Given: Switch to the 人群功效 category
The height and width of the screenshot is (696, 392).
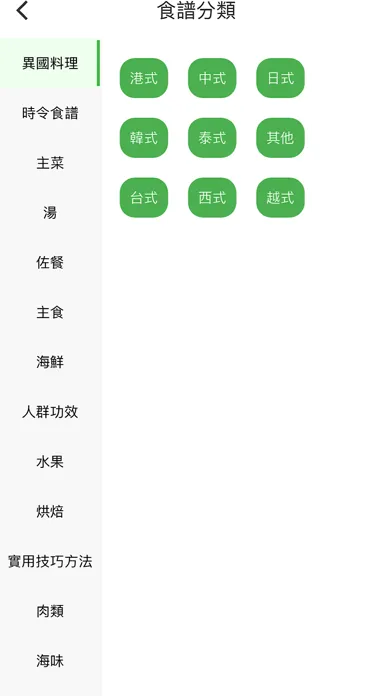Looking at the screenshot, I should (50, 412).
